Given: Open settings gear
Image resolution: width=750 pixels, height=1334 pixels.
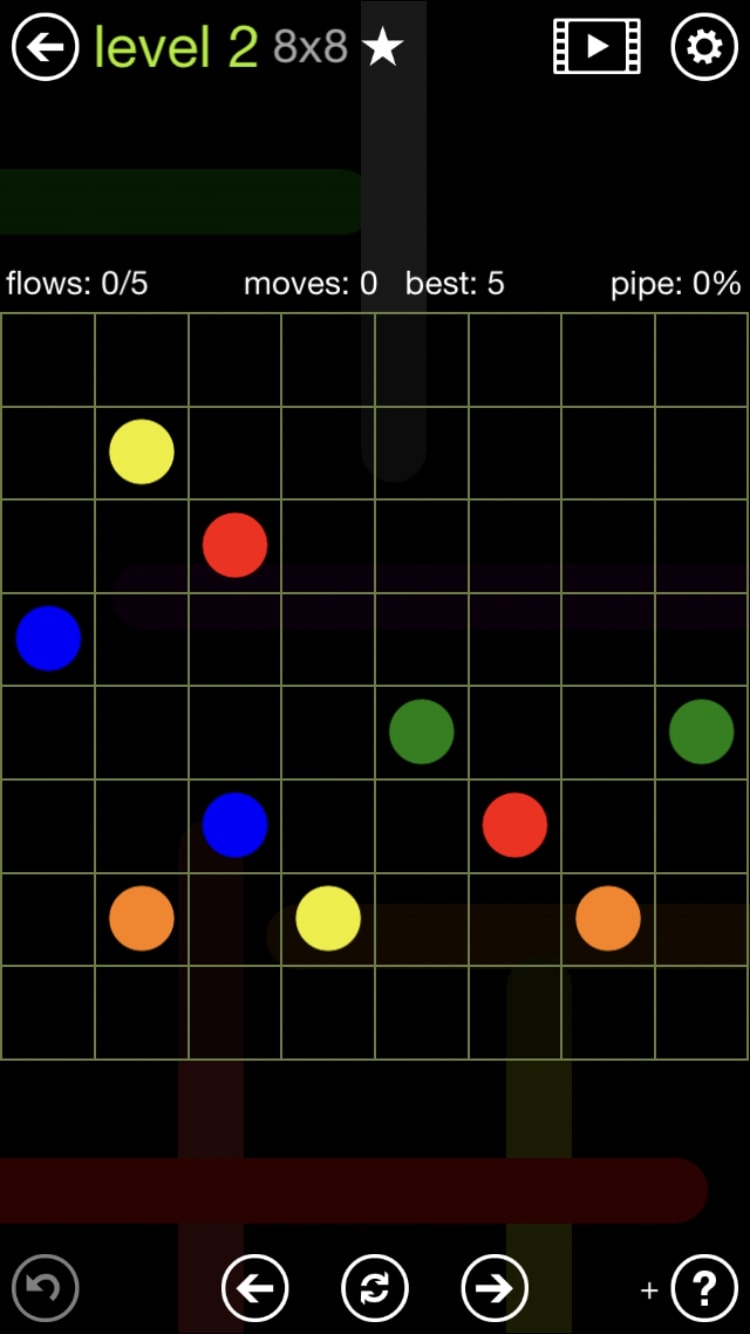Looking at the screenshot, I should (x=704, y=46).
